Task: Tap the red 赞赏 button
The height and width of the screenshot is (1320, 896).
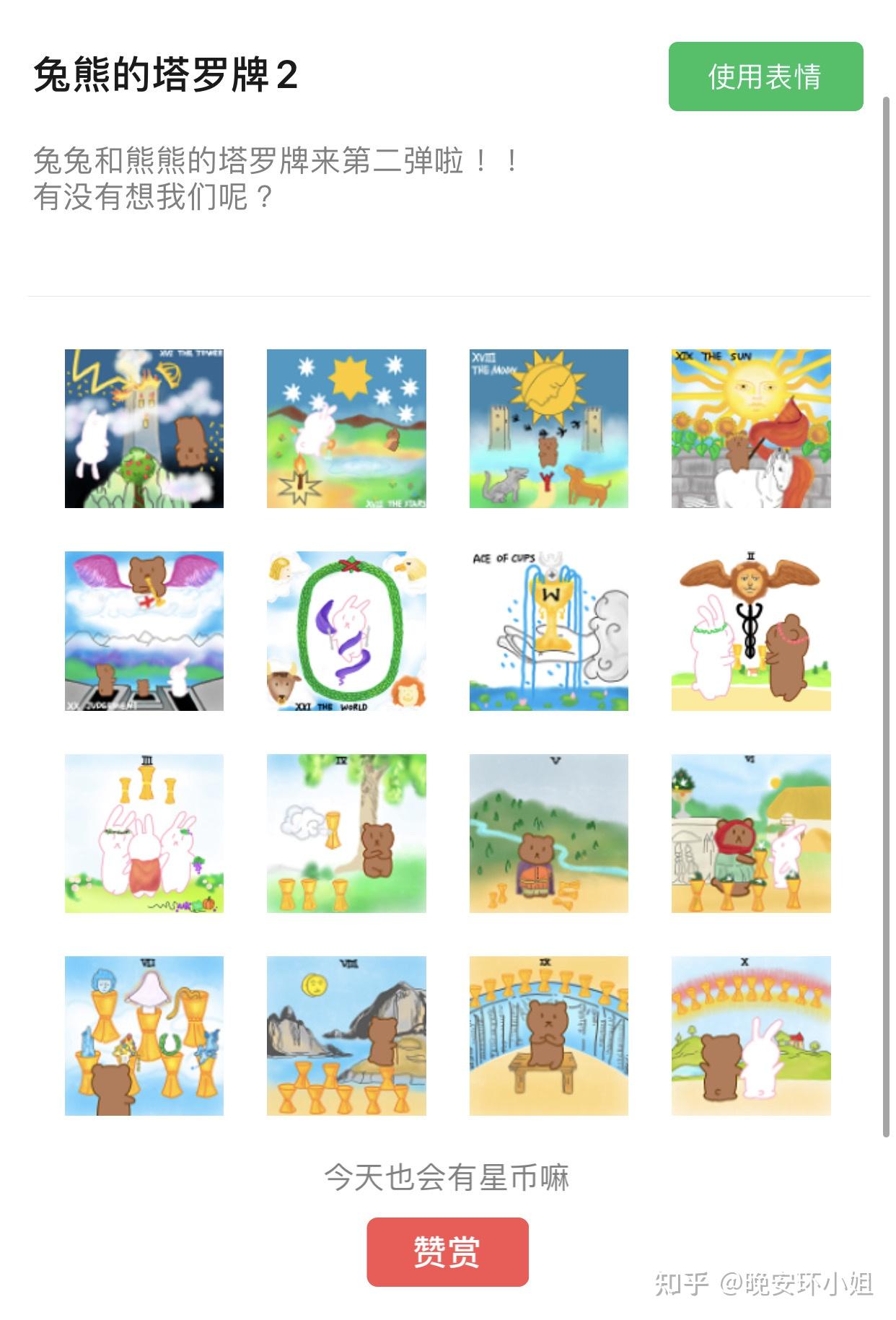Action: point(447,1251)
